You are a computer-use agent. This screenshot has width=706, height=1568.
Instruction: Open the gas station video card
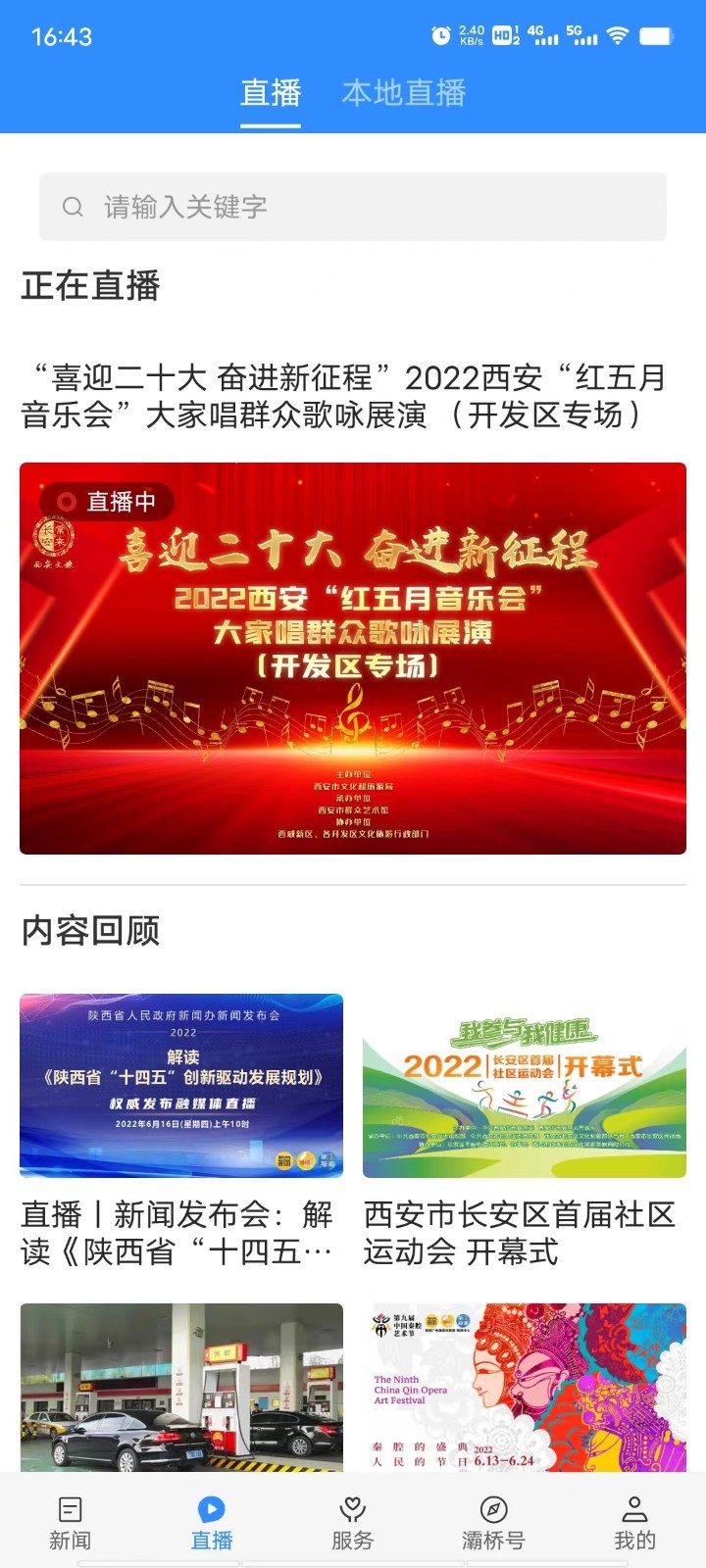(181, 1387)
